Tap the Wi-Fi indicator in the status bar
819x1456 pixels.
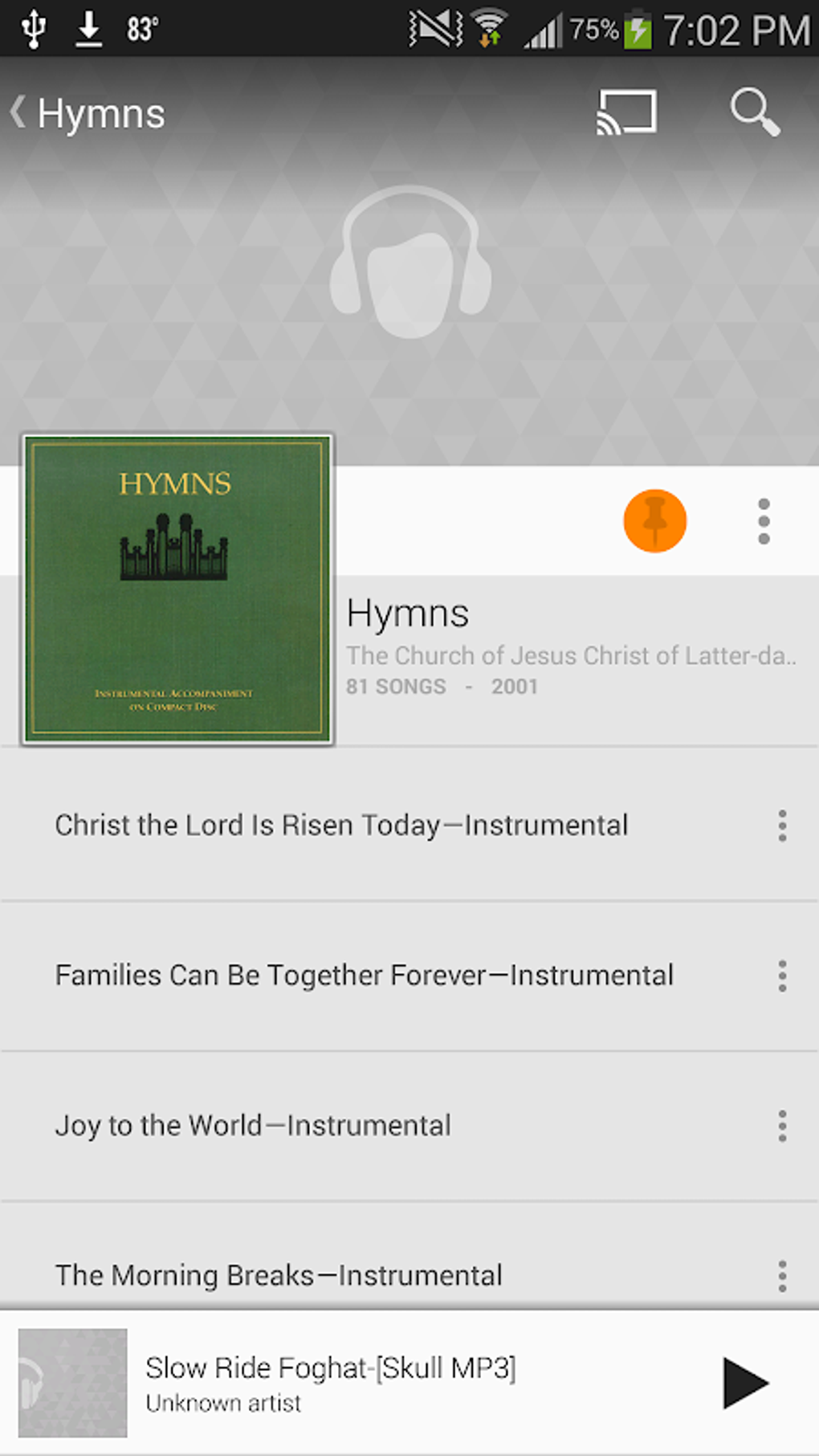tap(488, 27)
